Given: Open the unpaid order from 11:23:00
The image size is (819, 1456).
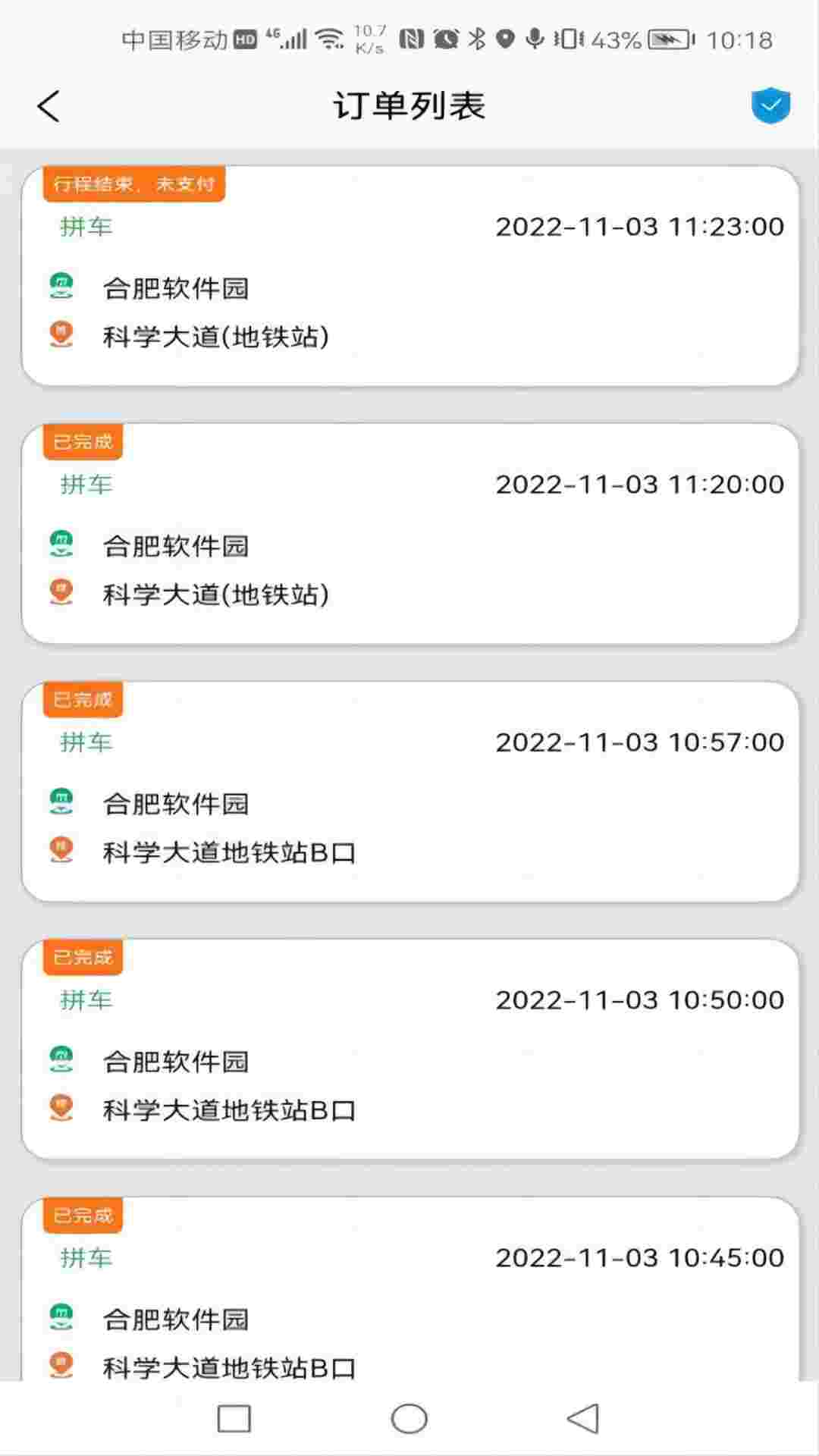Looking at the screenshot, I should [x=410, y=276].
